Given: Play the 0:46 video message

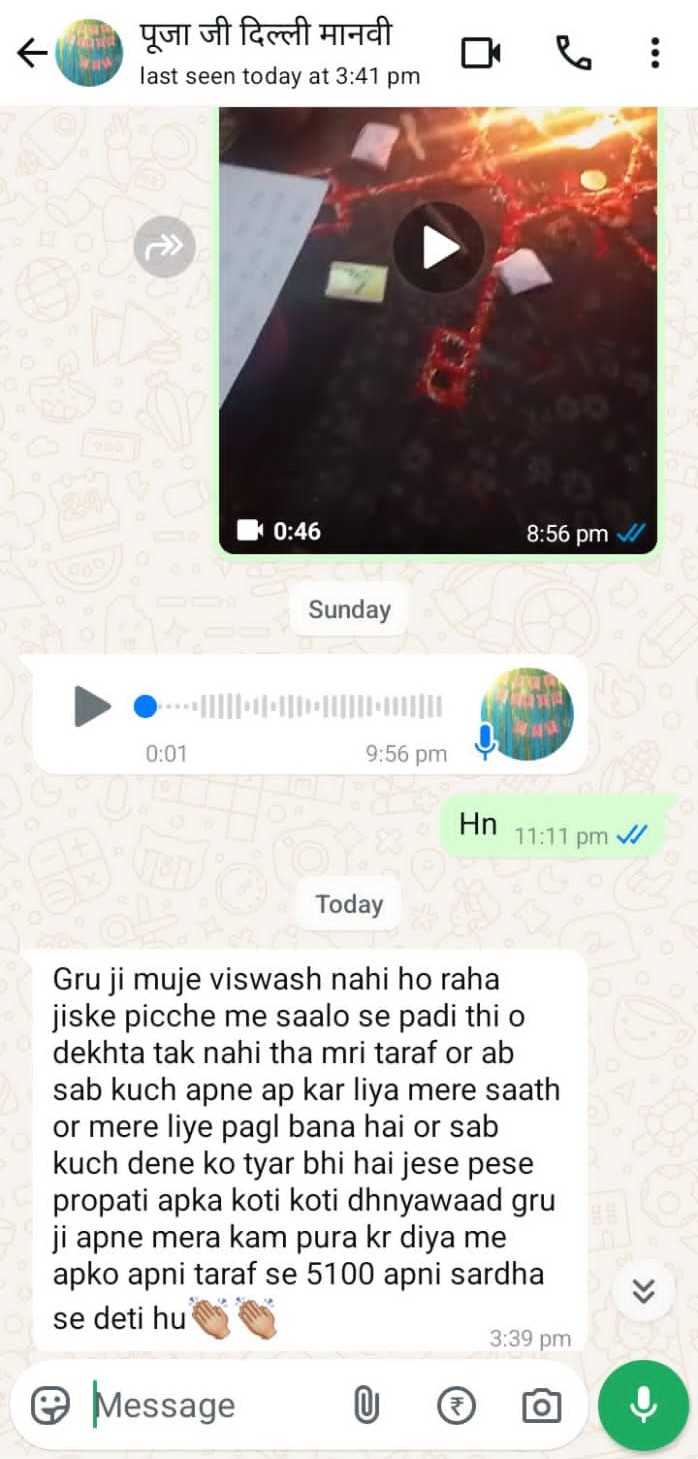Looking at the screenshot, I should point(438,247).
